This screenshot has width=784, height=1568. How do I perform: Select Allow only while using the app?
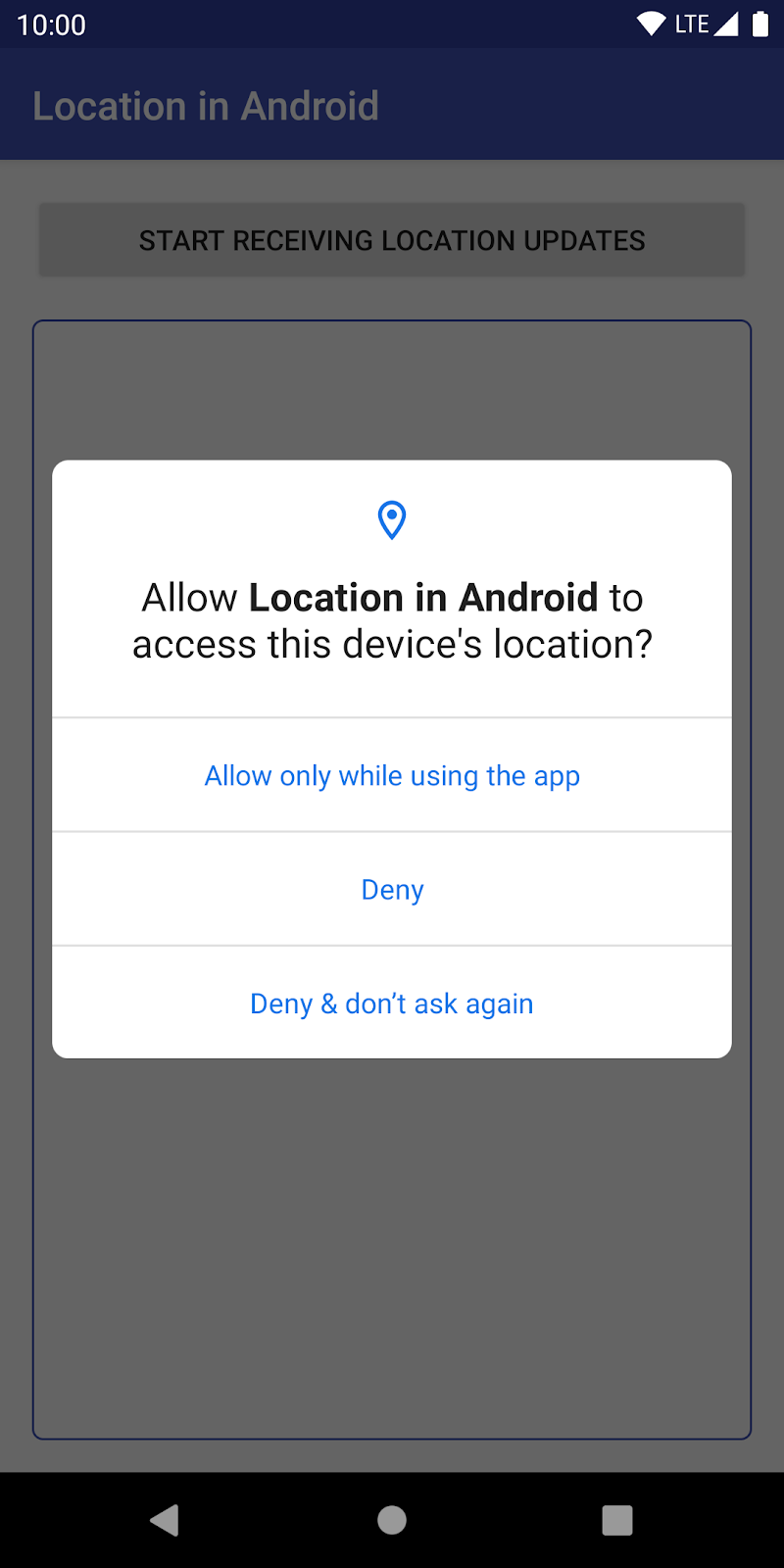pyautogui.click(x=391, y=775)
